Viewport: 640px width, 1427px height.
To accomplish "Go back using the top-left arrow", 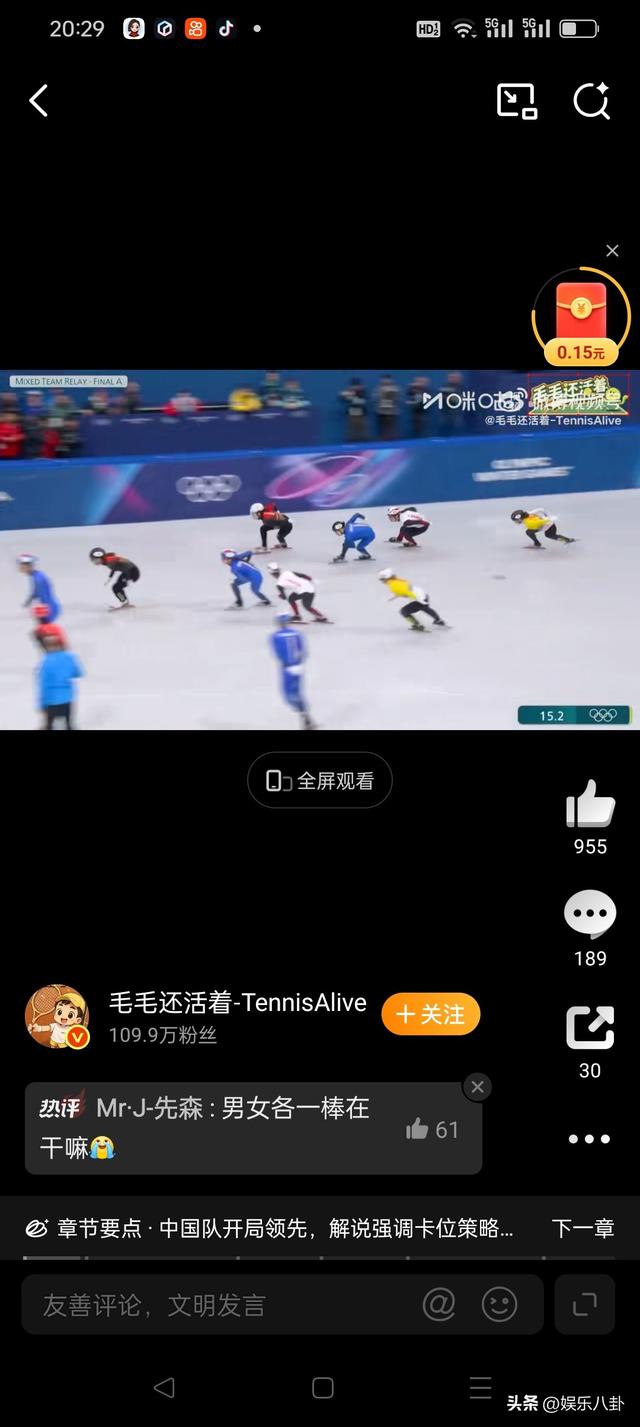I will point(39,101).
